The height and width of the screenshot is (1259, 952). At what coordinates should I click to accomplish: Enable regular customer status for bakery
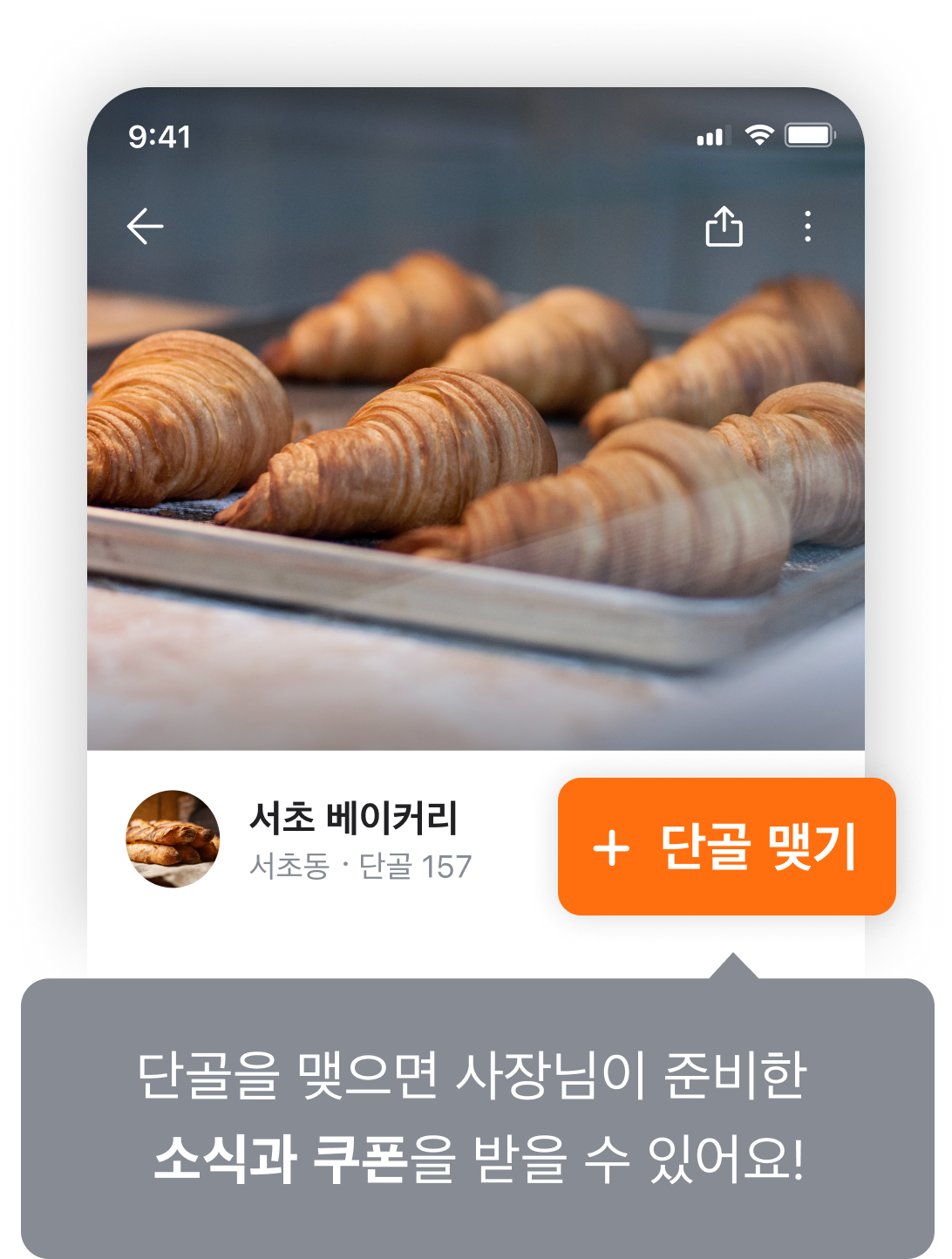pyautogui.click(x=728, y=844)
